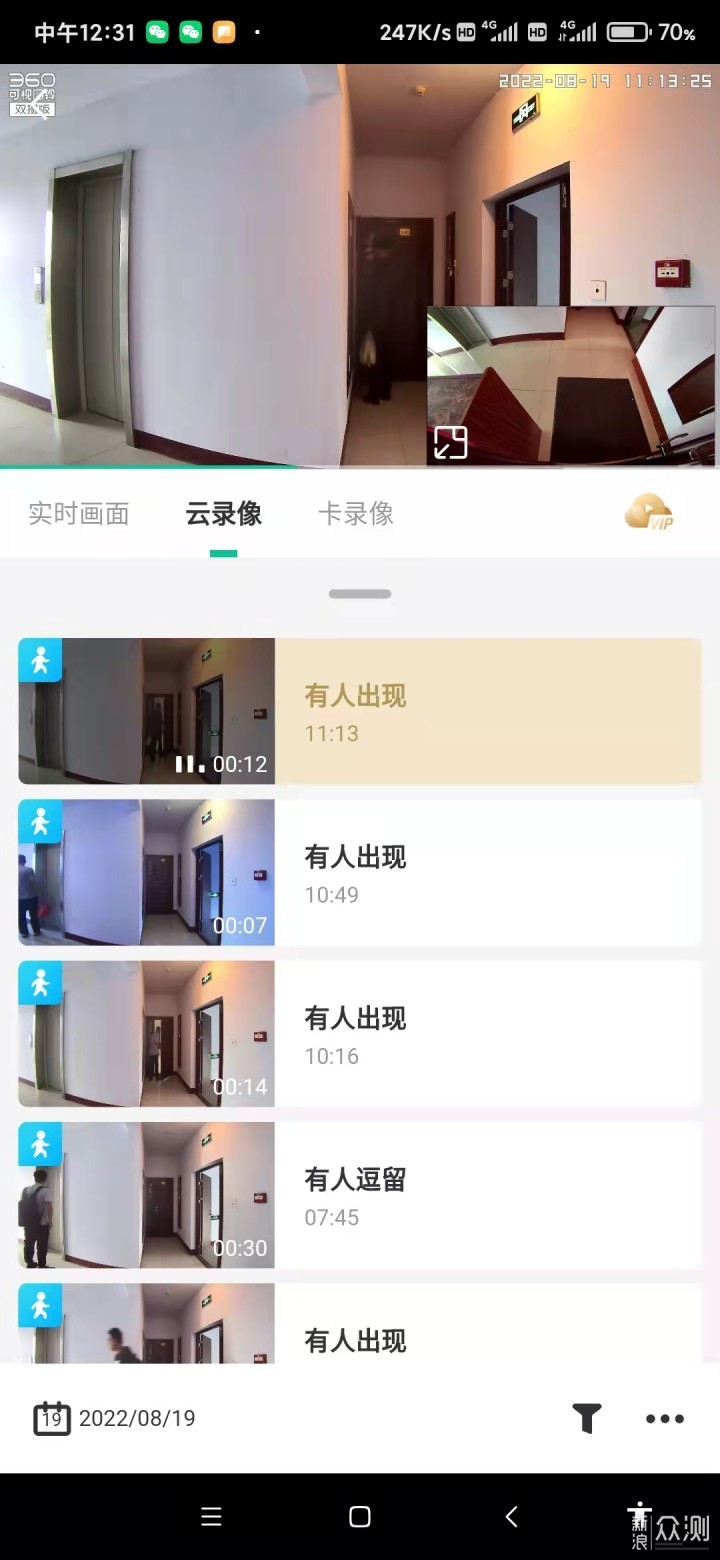This screenshot has width=720, height=1560.
Task: Open the event filter funnel
Action: point(587,1418)
